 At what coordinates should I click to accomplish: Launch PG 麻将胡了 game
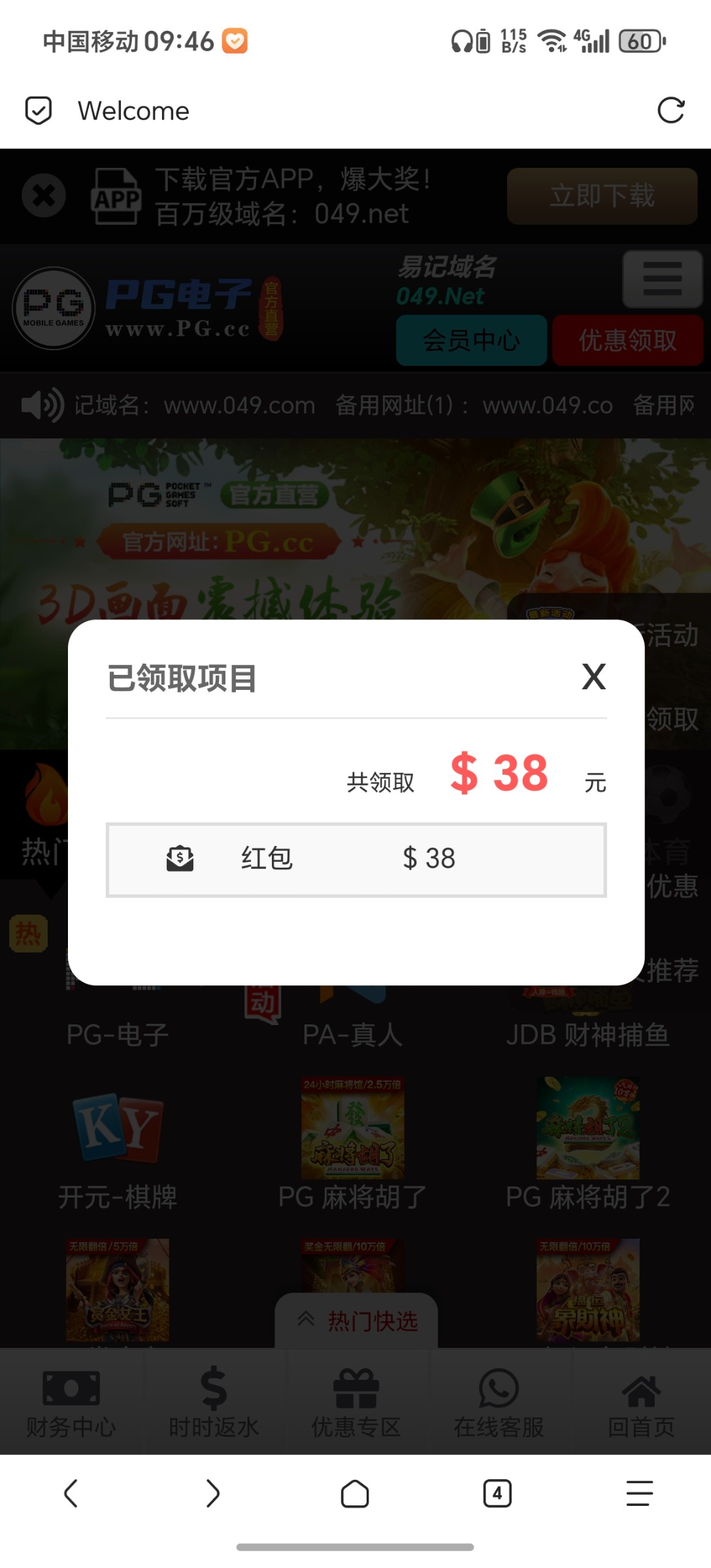353,1143
